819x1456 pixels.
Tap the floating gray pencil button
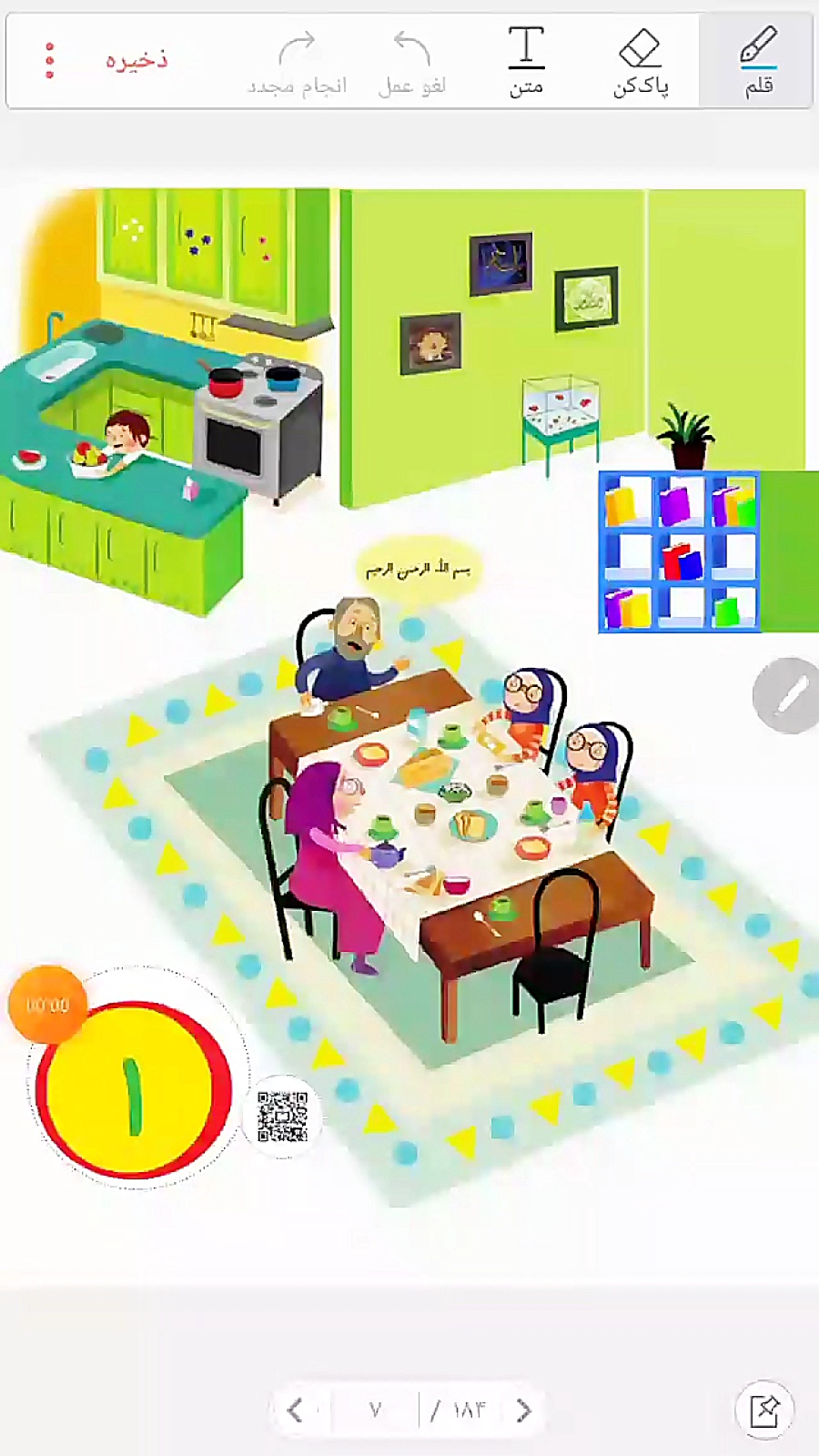(788, 695)
